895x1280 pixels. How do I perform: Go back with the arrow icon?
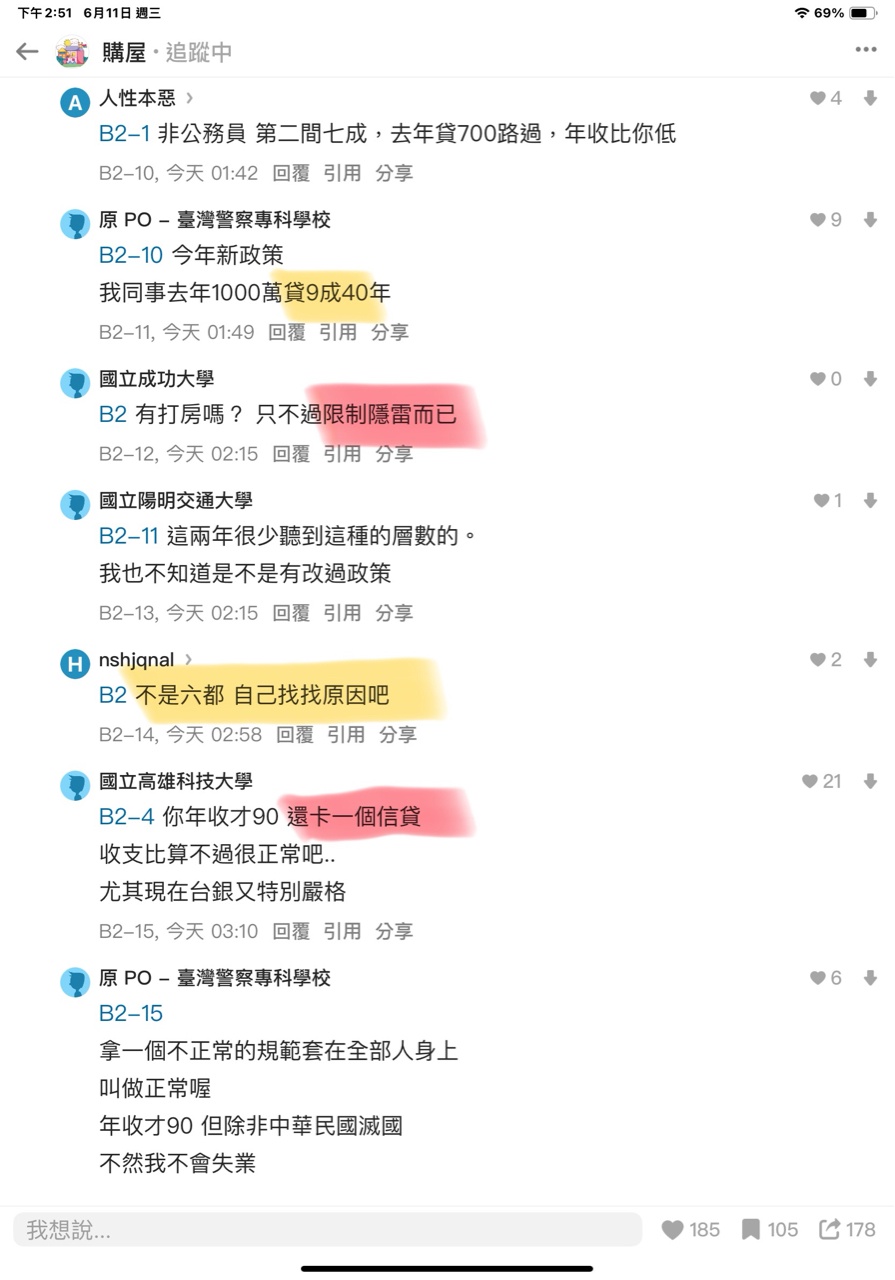pos(27,52)
